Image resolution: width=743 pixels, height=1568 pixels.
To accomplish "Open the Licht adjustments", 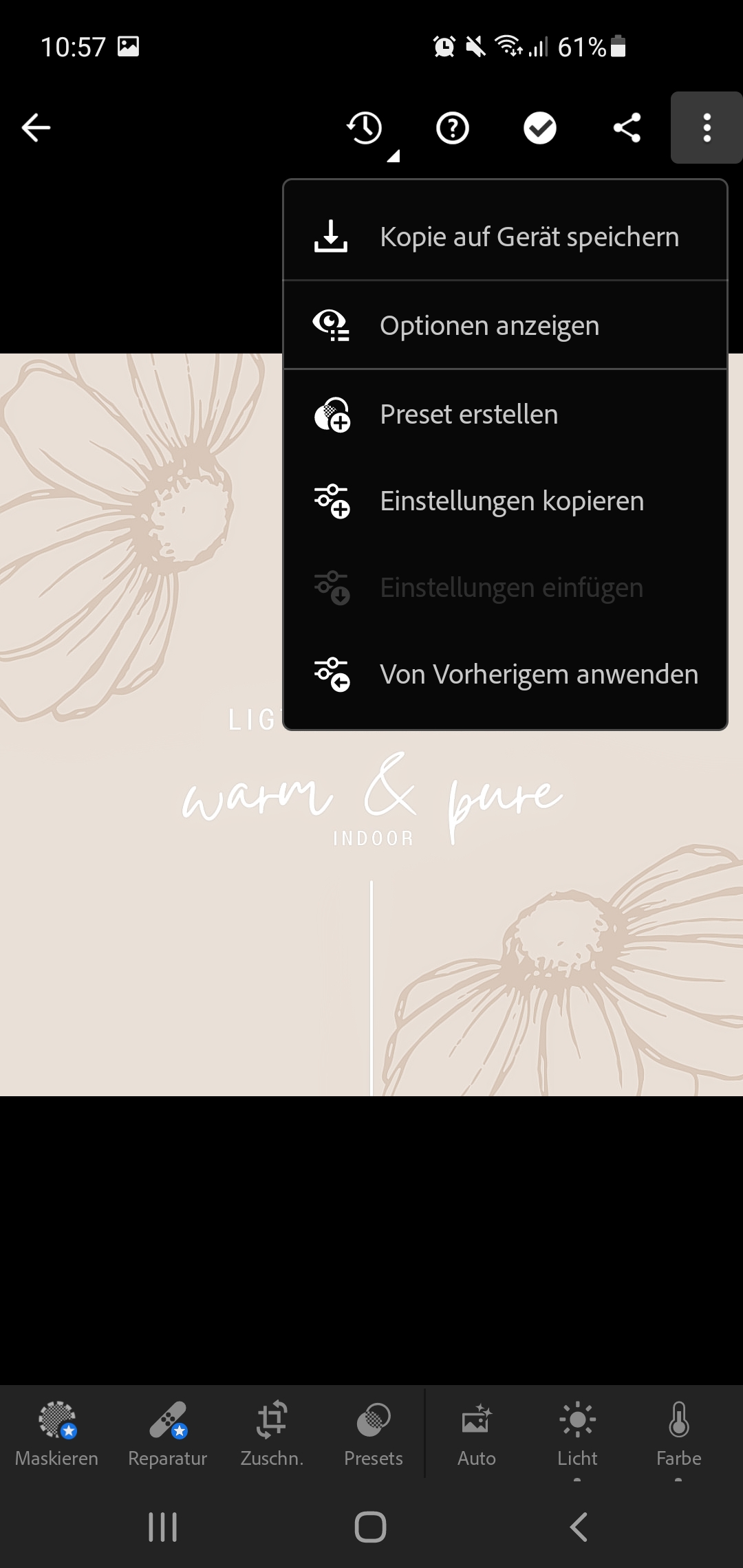I will click(x=577, y=1434).
